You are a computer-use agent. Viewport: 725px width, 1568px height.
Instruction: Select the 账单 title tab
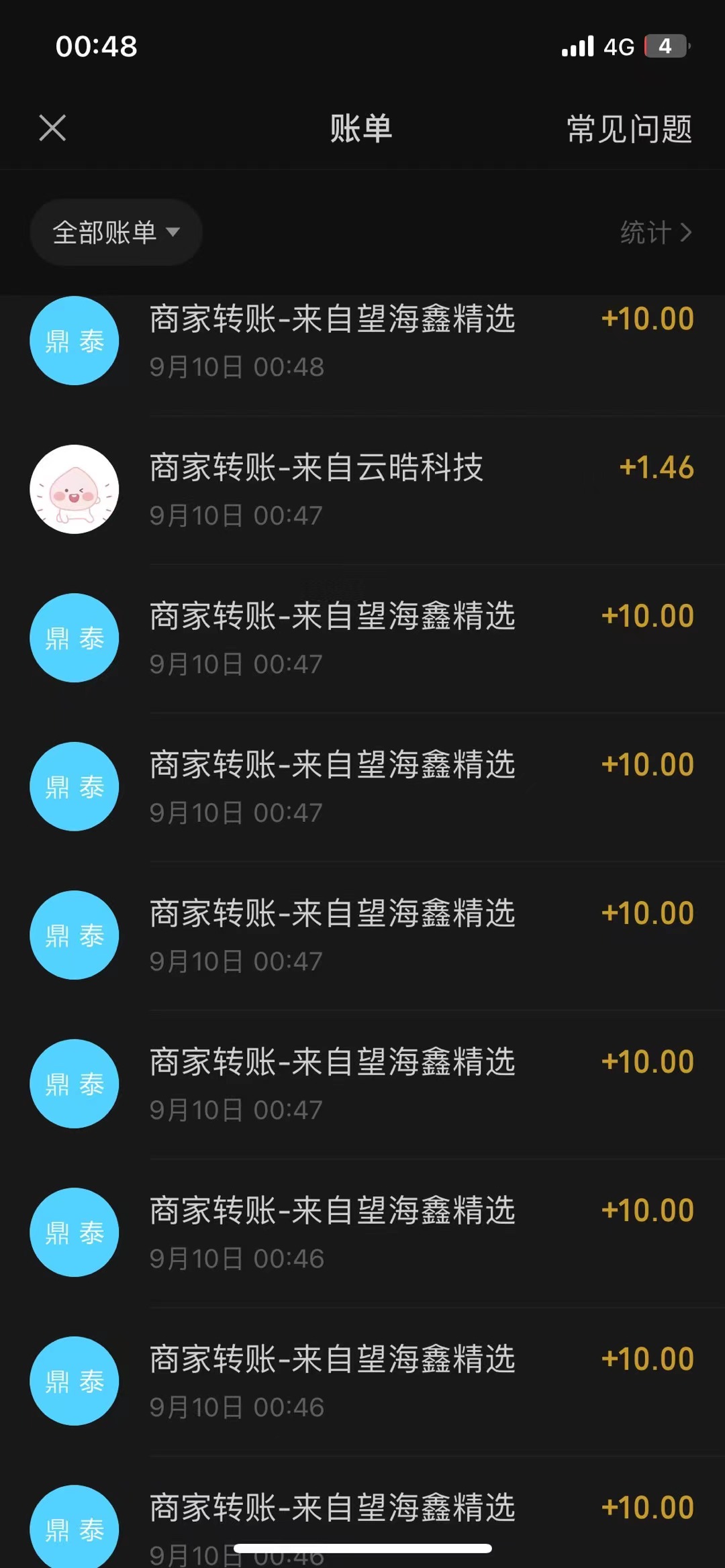[x=361, y=129]
